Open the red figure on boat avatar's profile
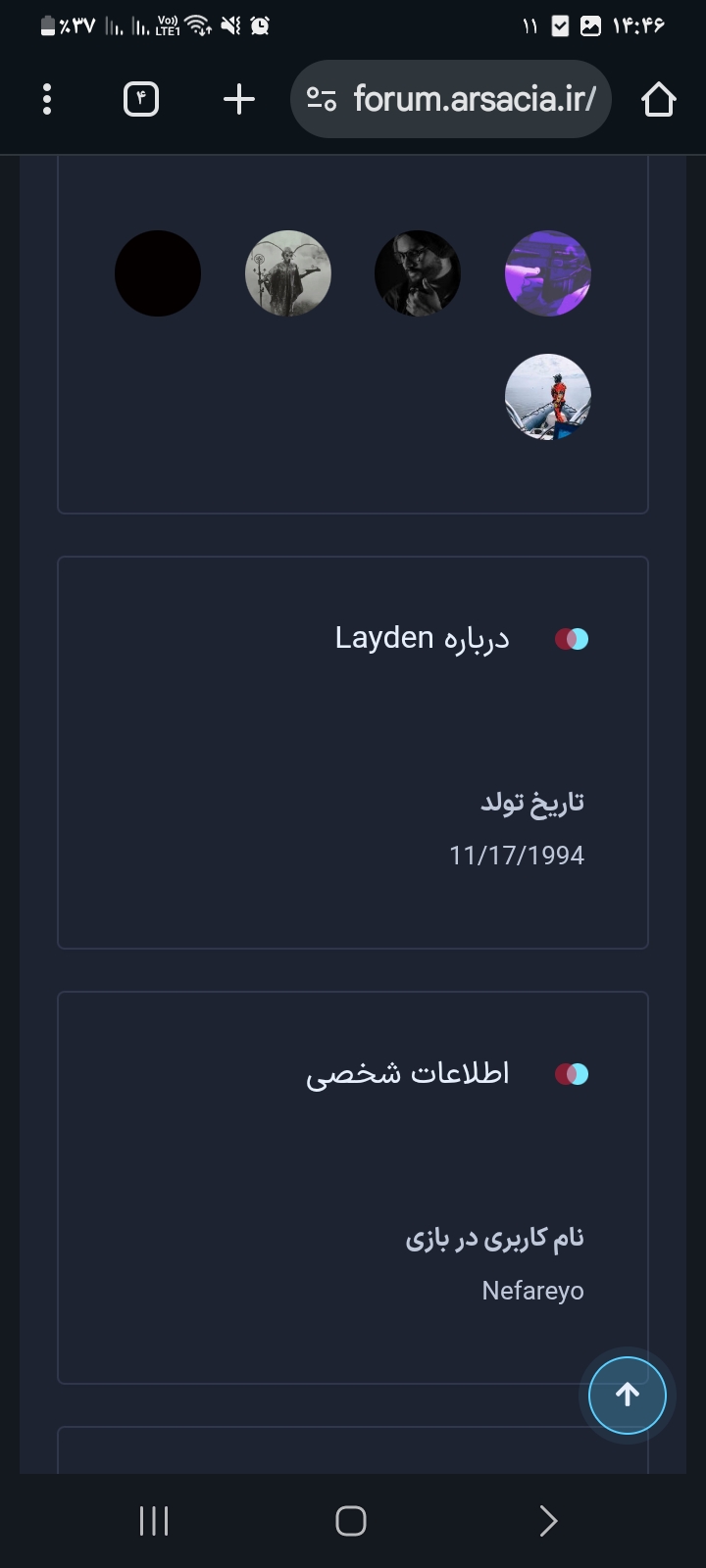This screenshot has width=706, height=1568. point(548,397)
